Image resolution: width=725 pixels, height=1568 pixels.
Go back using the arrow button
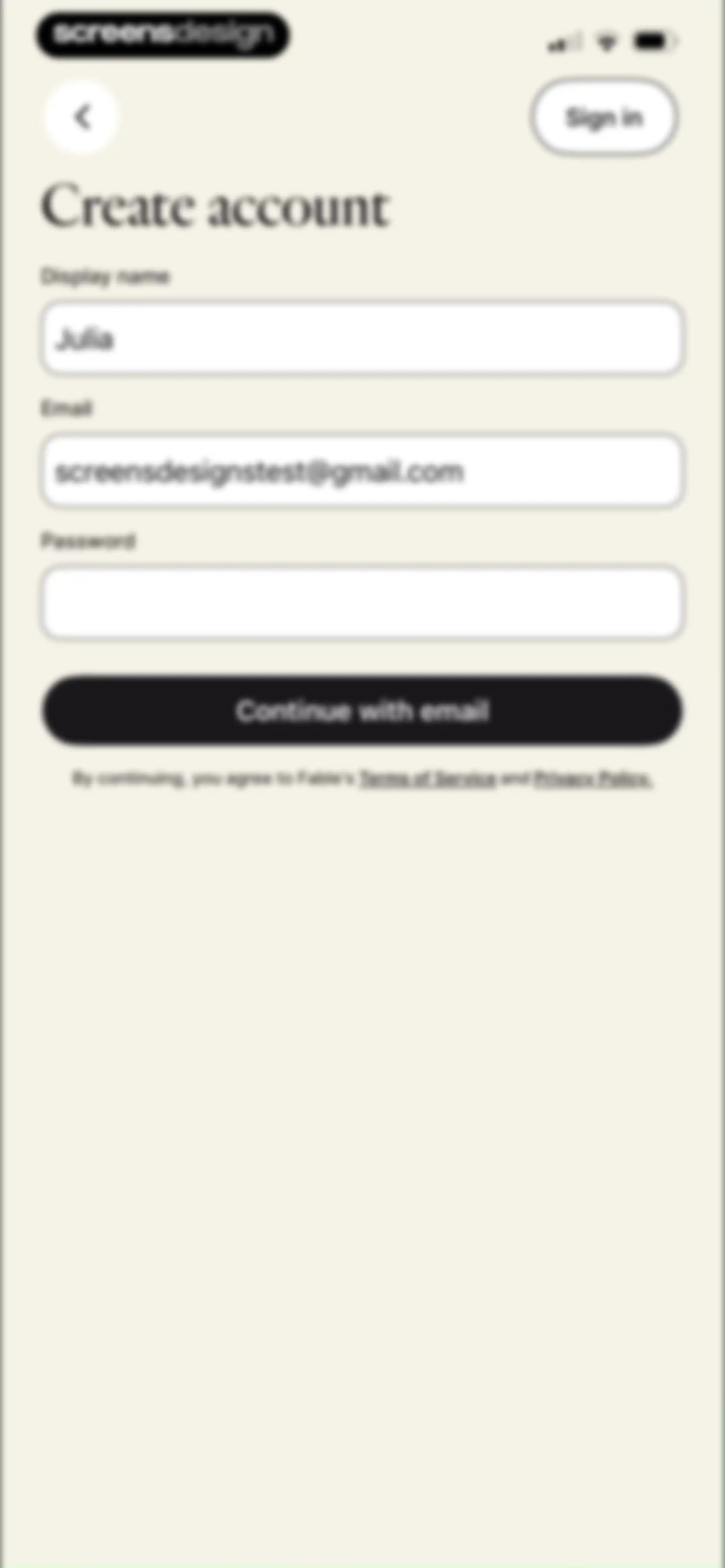pos(81,117)
